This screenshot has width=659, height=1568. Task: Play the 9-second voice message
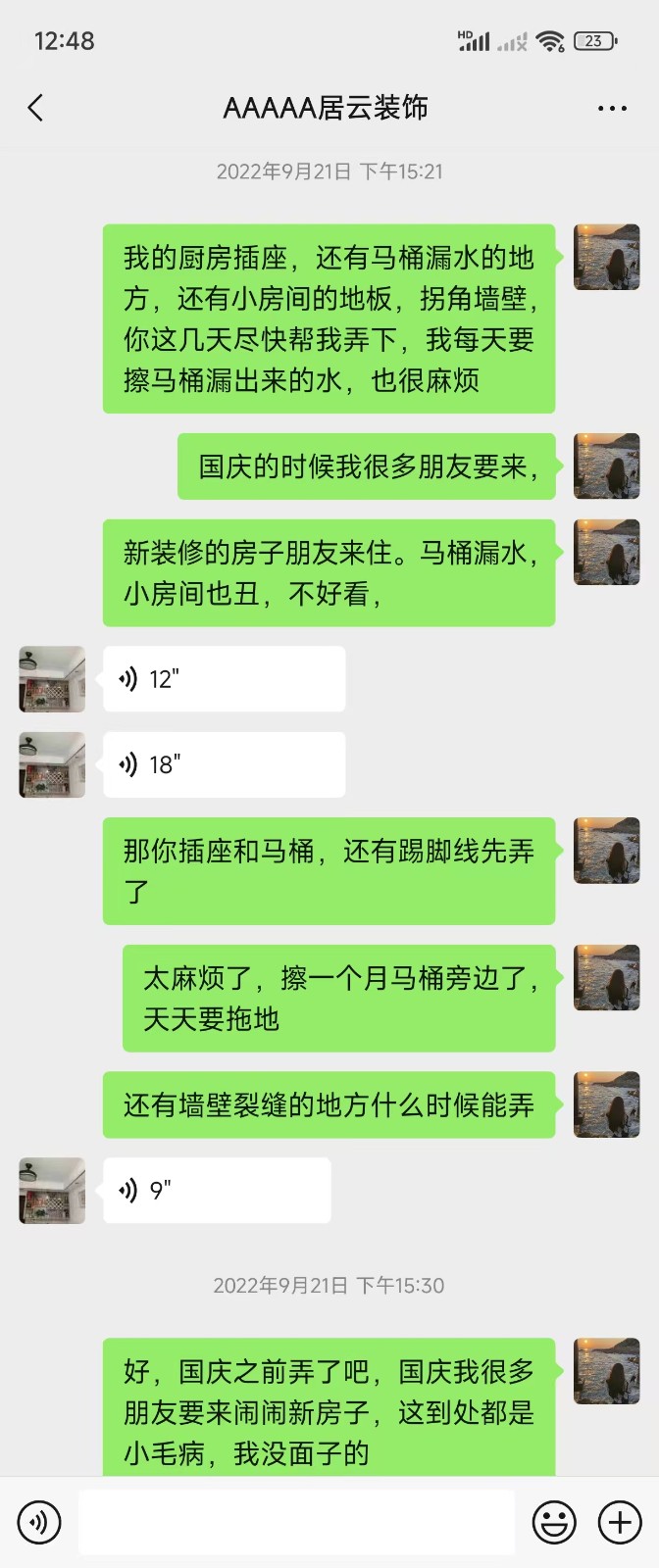(216, 1191)
